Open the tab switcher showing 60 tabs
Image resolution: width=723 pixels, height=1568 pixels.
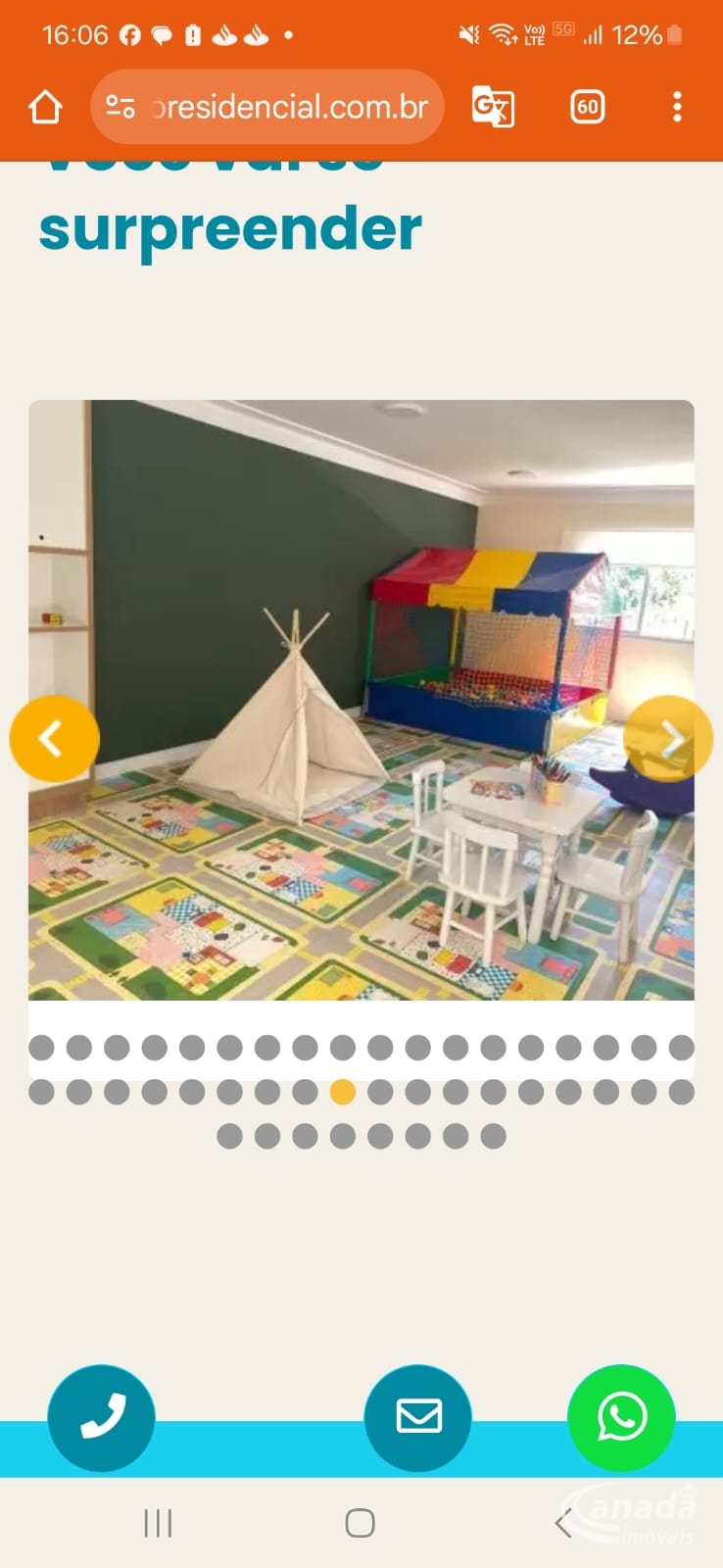587,107
